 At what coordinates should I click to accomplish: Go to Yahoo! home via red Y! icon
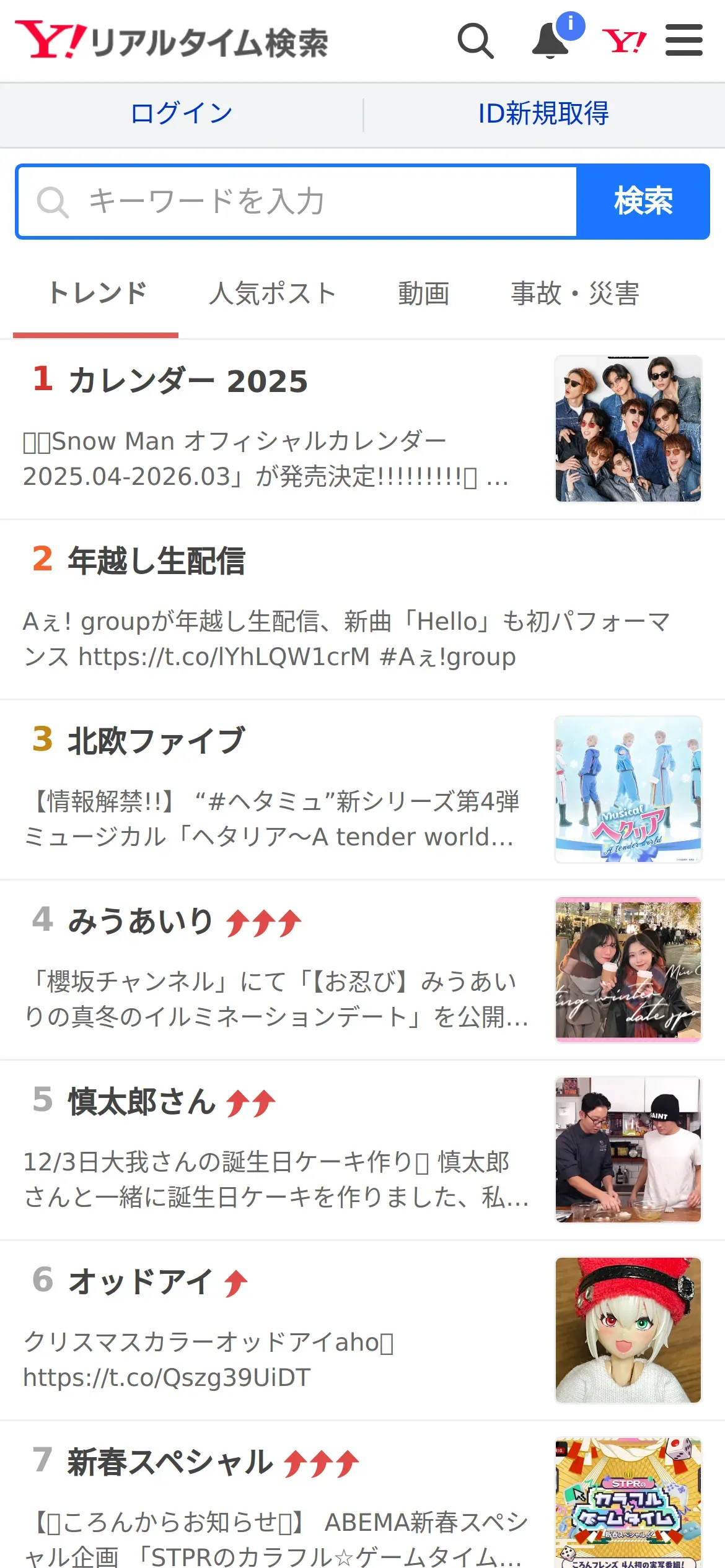point(625,41)
